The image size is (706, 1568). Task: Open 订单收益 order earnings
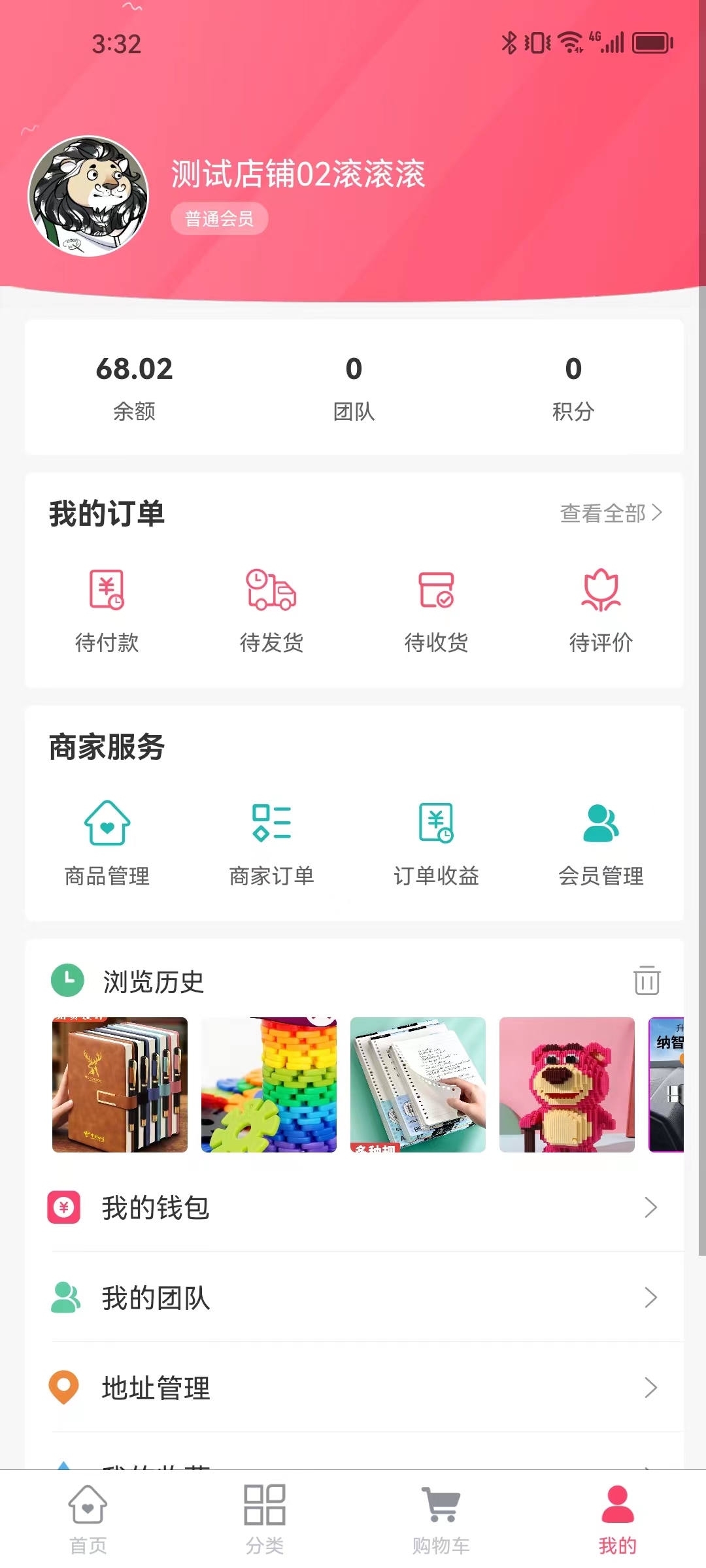pos(436,843)
